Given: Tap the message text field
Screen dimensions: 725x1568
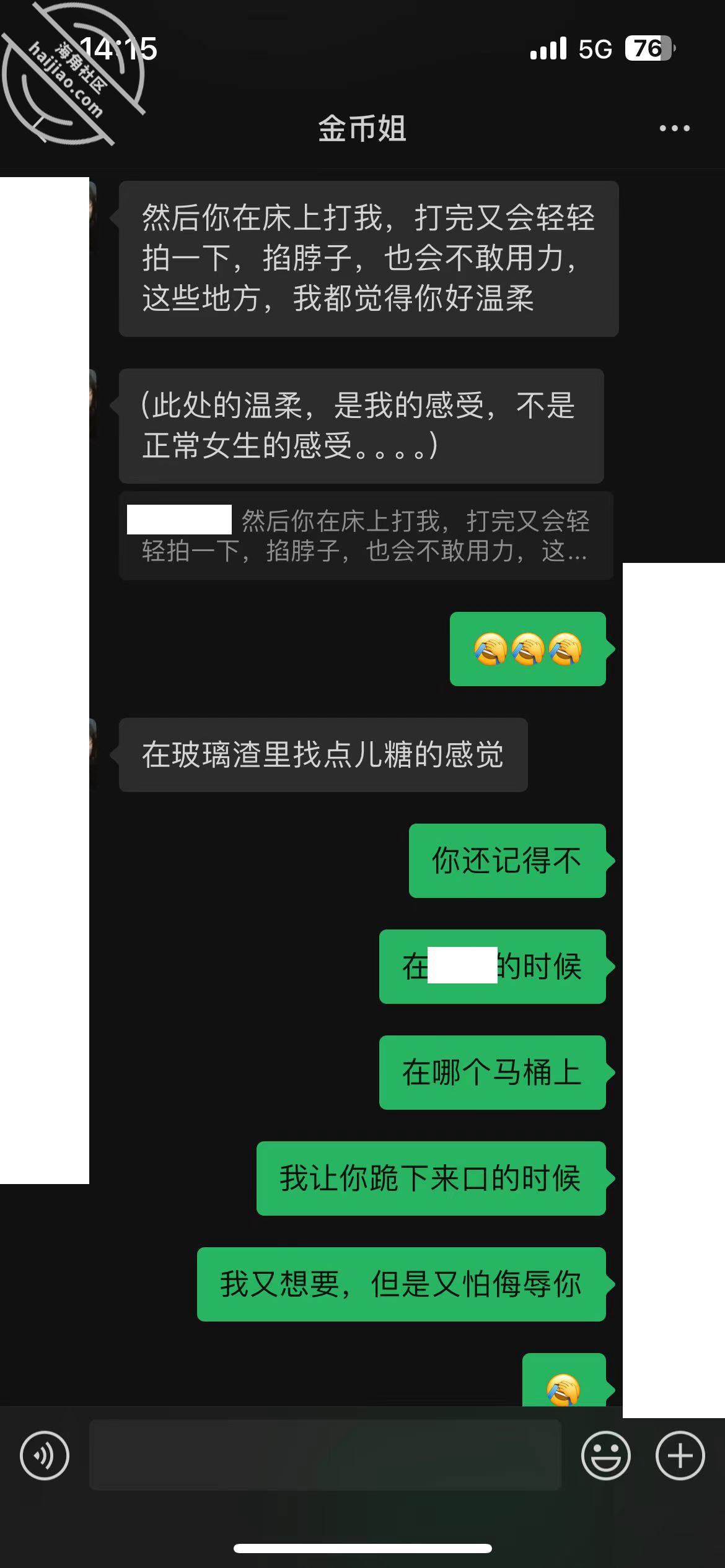Looking at the screenshot, I should coord(325,1455).
